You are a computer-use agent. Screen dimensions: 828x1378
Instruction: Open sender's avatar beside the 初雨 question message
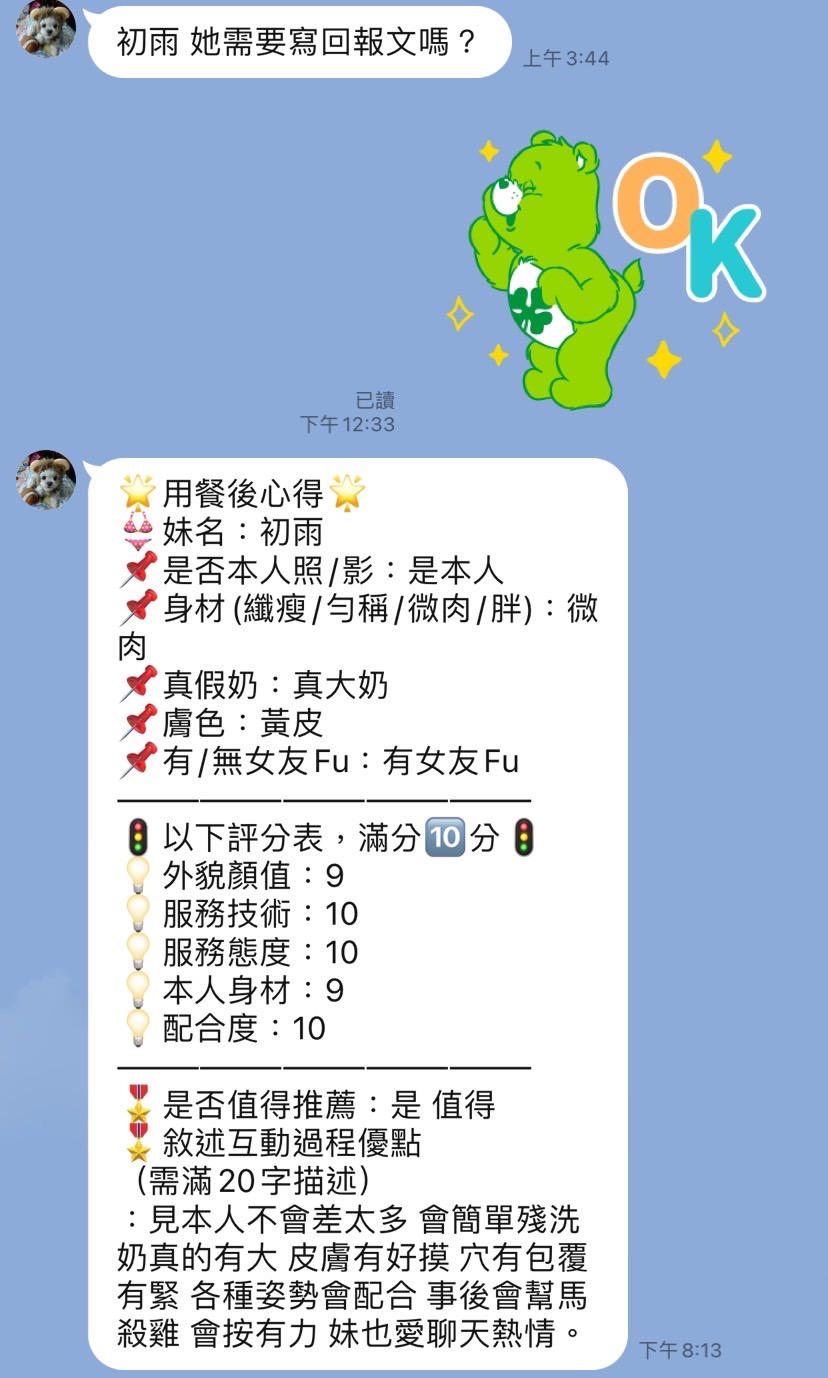pyautogui.click(x=45, y=28)
